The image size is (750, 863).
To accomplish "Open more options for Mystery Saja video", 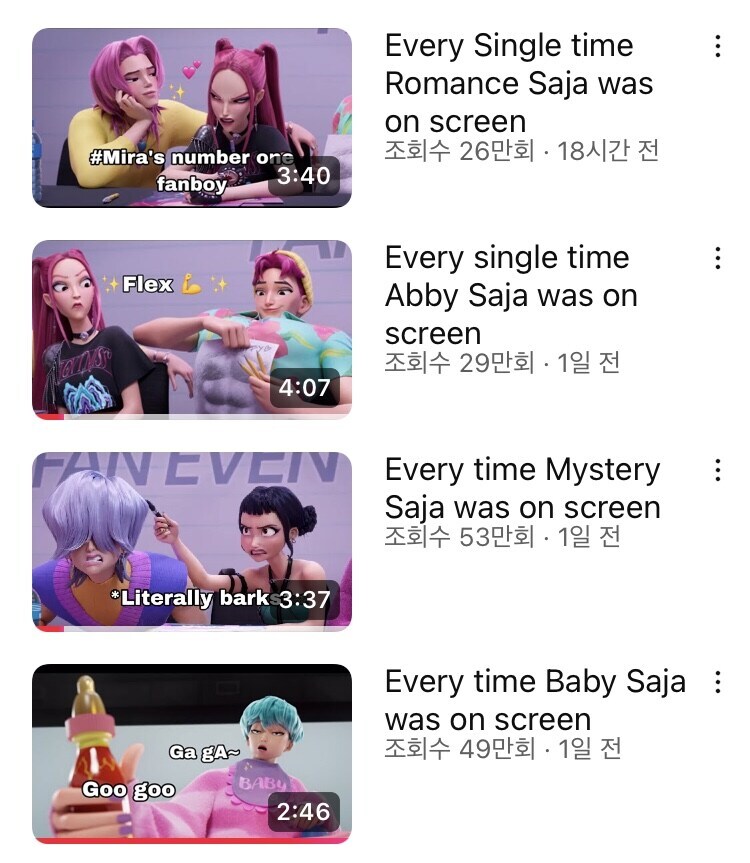I will (x=717, y=471).
